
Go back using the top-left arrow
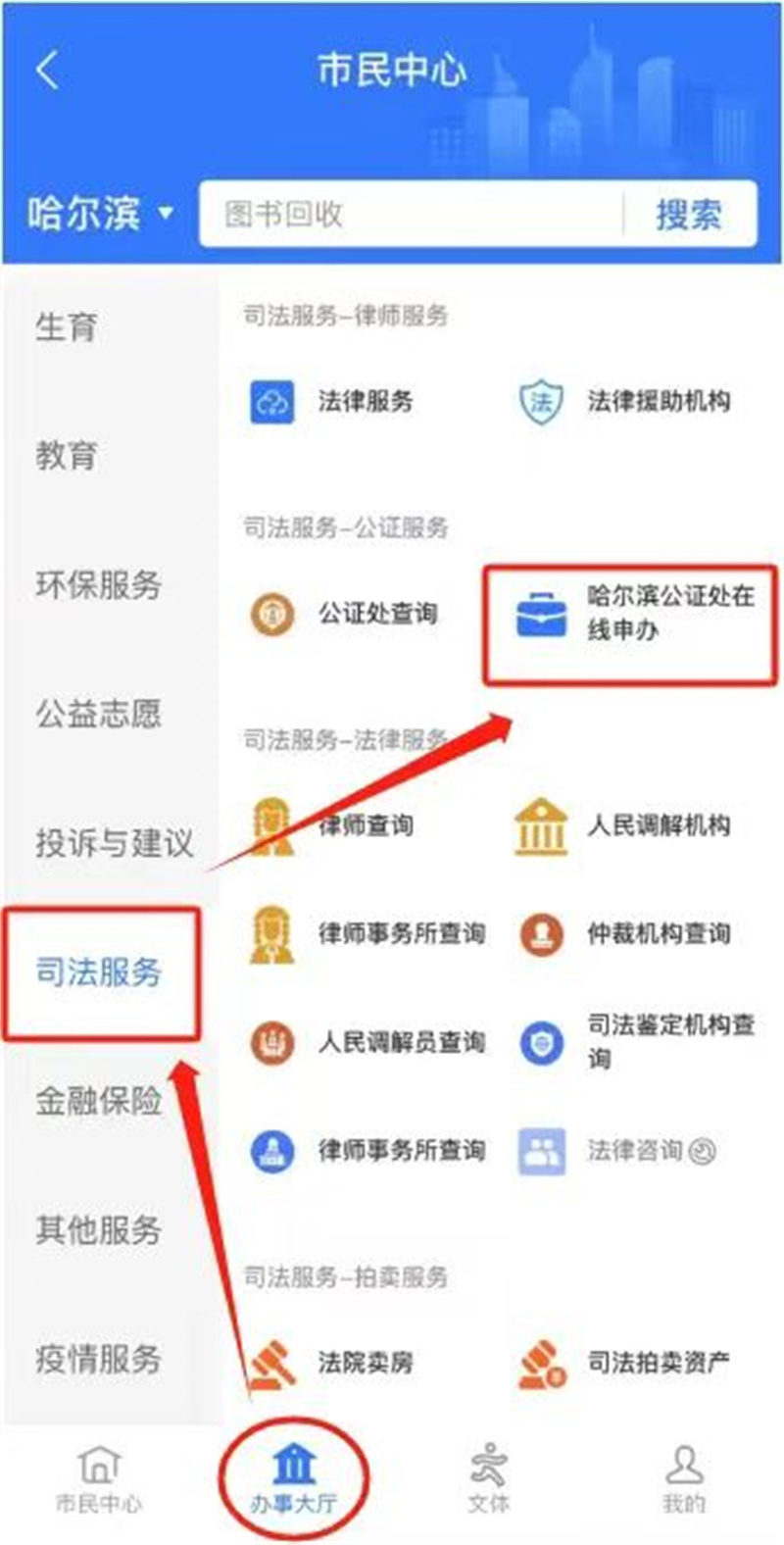click(x=47, y=71)
